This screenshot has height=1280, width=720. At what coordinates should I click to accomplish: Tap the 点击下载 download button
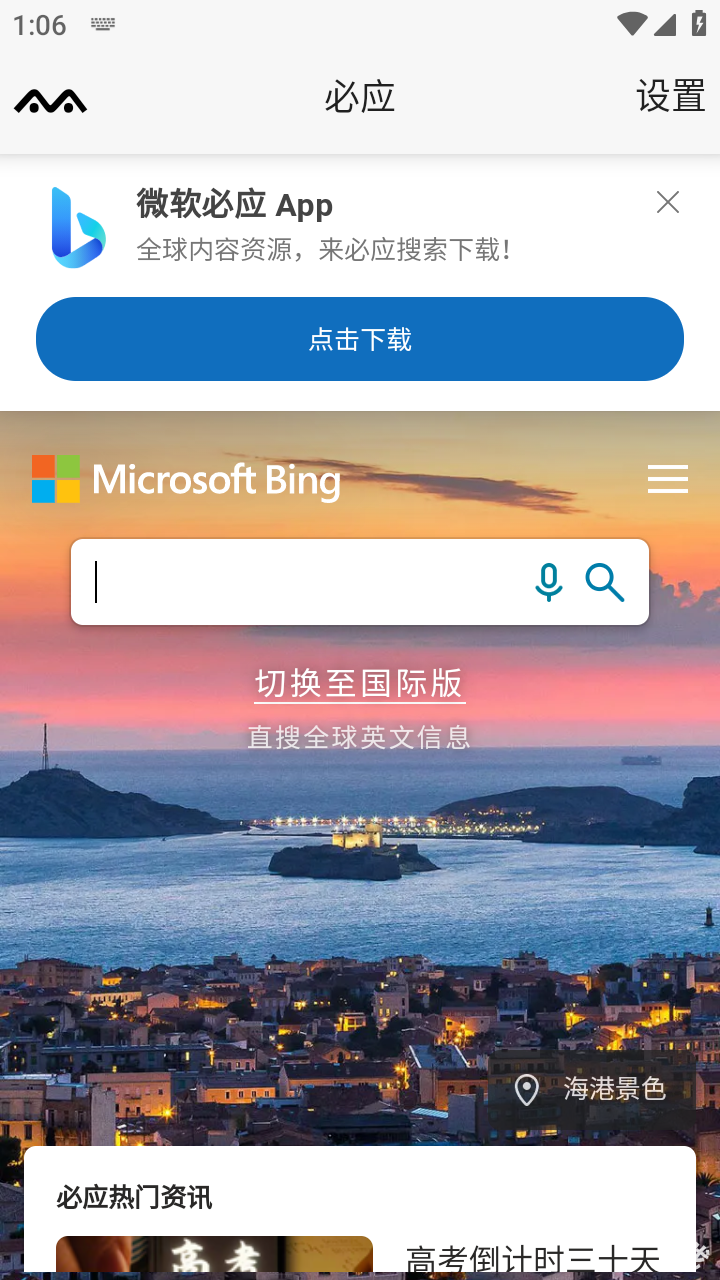(x=360, y=338)
